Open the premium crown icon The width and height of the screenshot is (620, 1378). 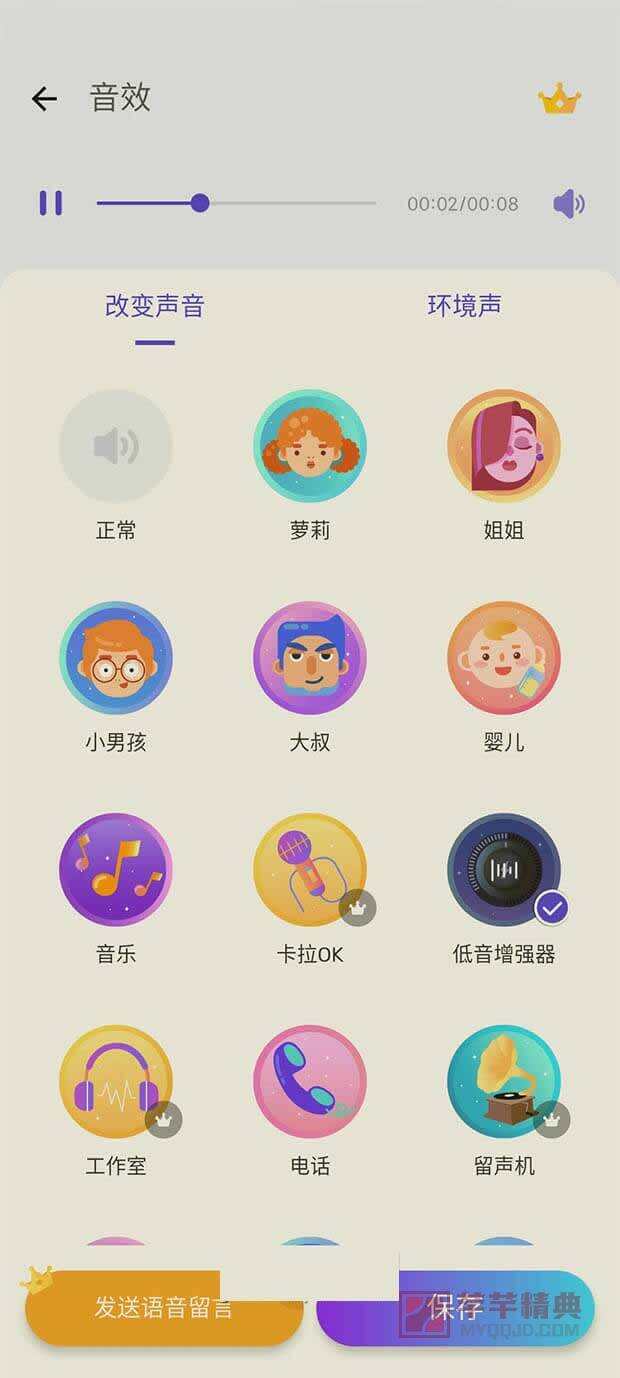(x=560, y=98)
